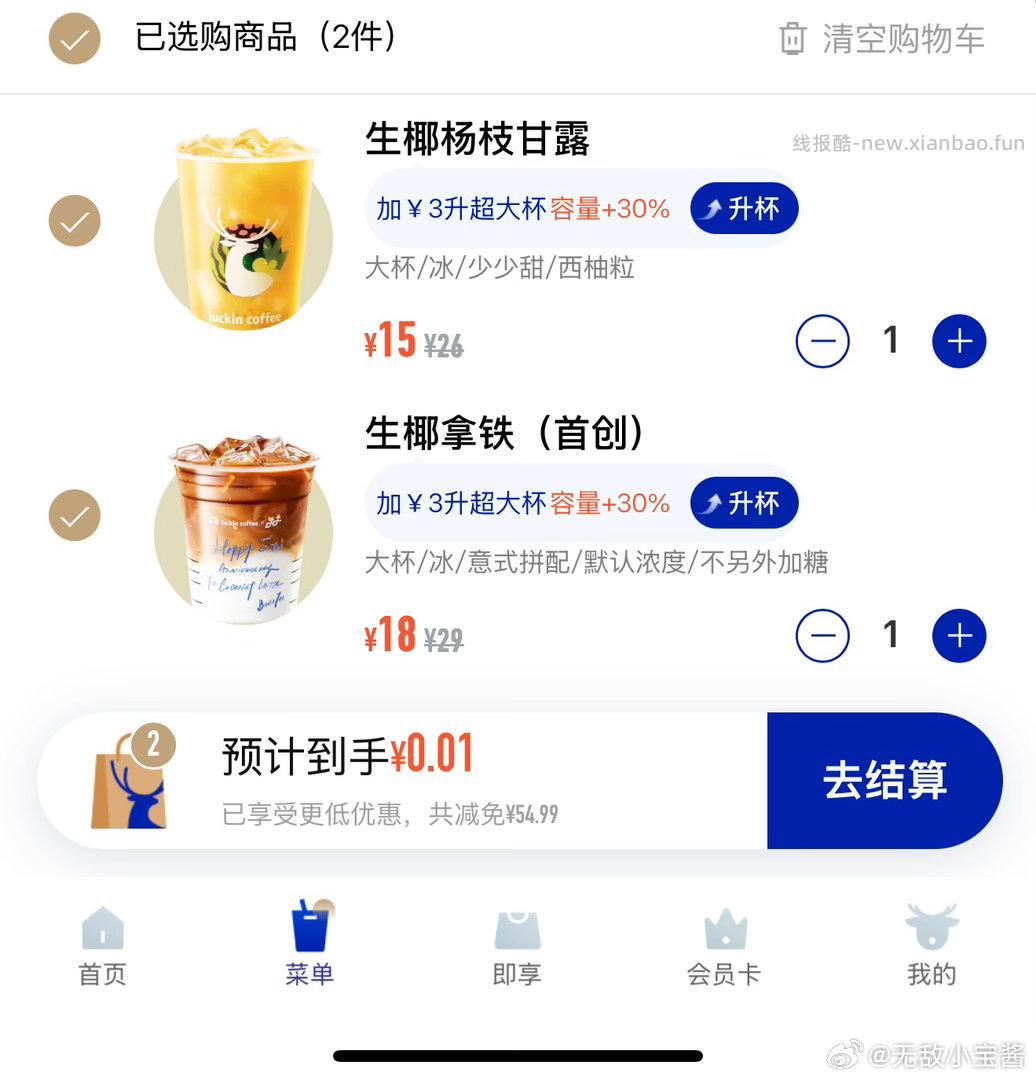Tap the 我的 profile deer icon
The width and height of the screenshot is (1036, 1080).
pyautogui.click(x=931, y=928)
